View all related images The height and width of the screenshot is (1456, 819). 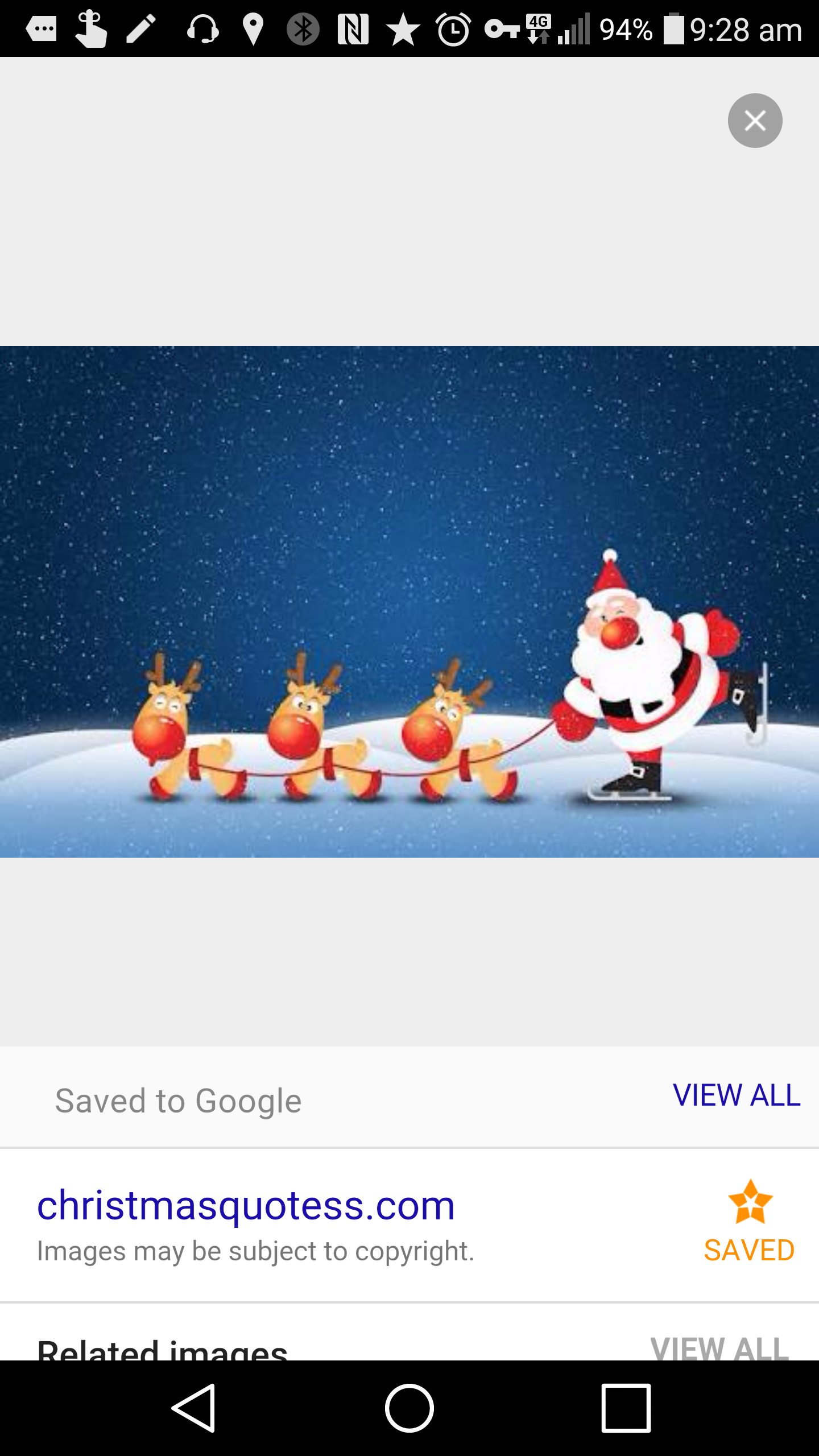click(719, 1347)
